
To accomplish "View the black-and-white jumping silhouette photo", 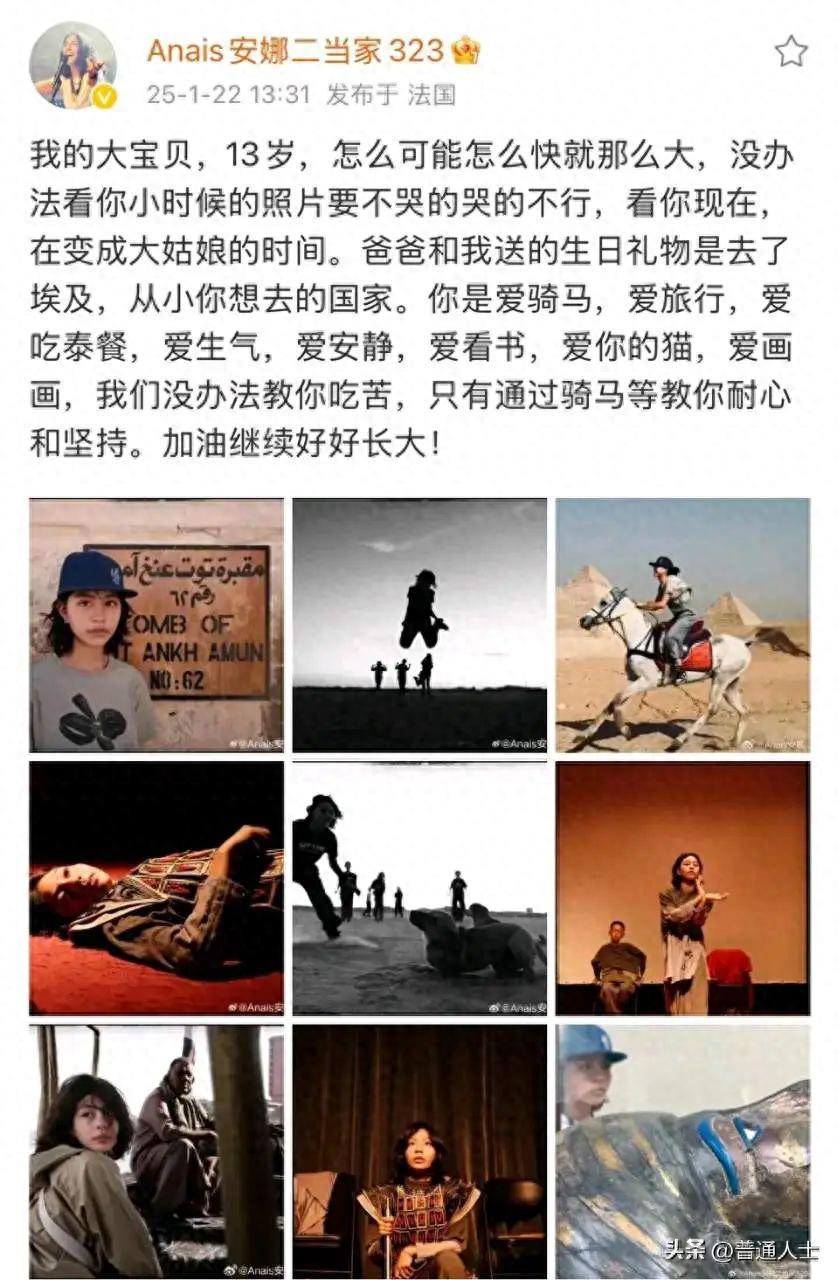I will 420,625.
